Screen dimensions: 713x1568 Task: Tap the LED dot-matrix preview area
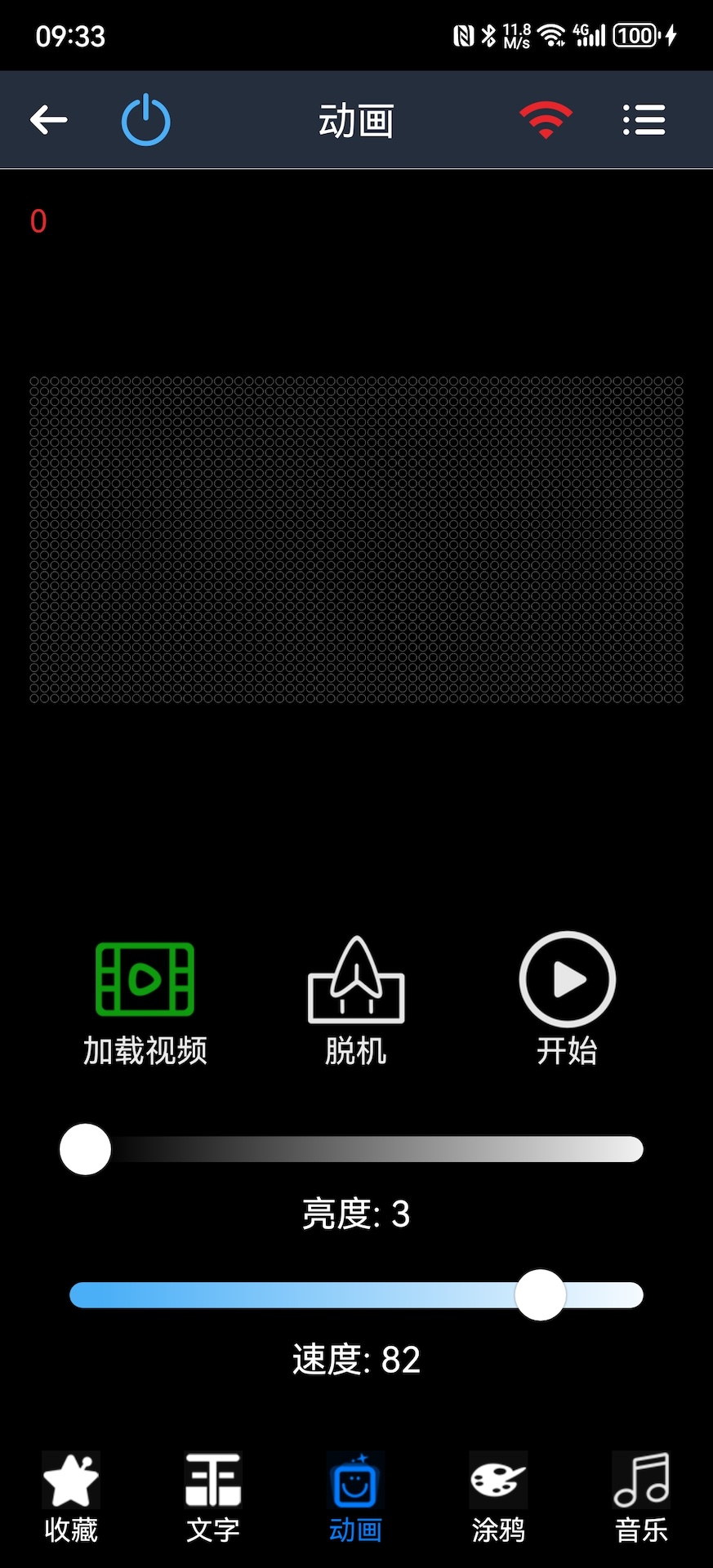pyautogui.click(x=356, y=535)
